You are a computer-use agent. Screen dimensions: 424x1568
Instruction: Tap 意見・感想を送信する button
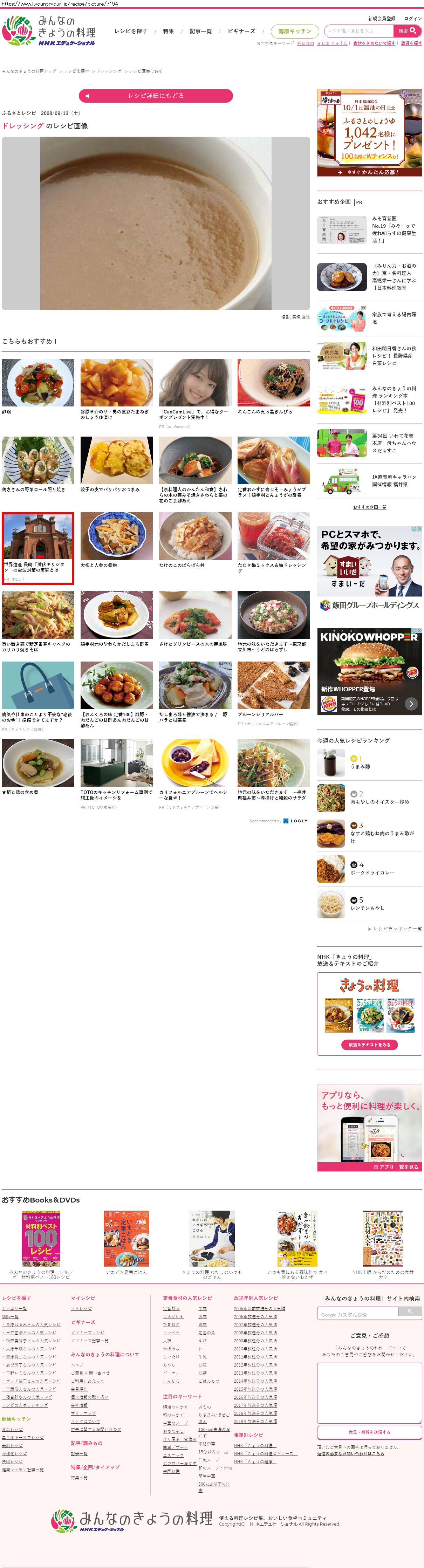pos(369,1432)
